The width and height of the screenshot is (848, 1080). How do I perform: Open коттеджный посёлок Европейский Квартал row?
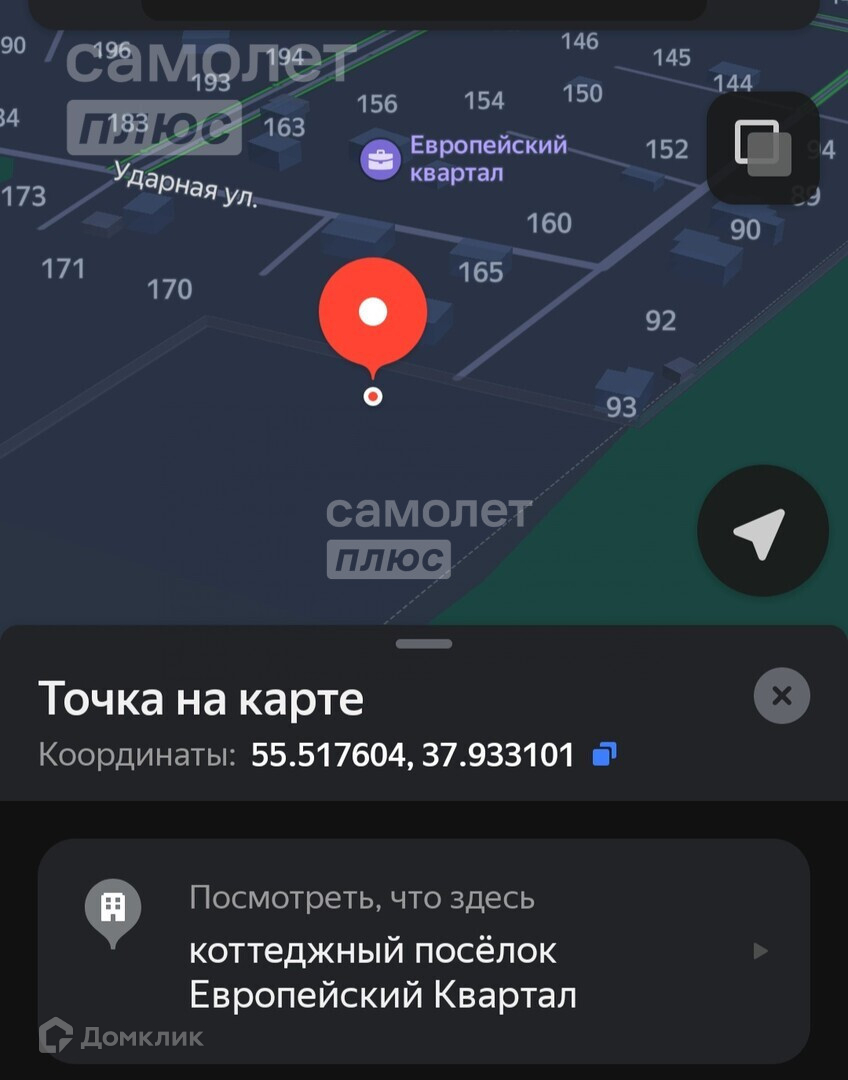coord(424,951)
